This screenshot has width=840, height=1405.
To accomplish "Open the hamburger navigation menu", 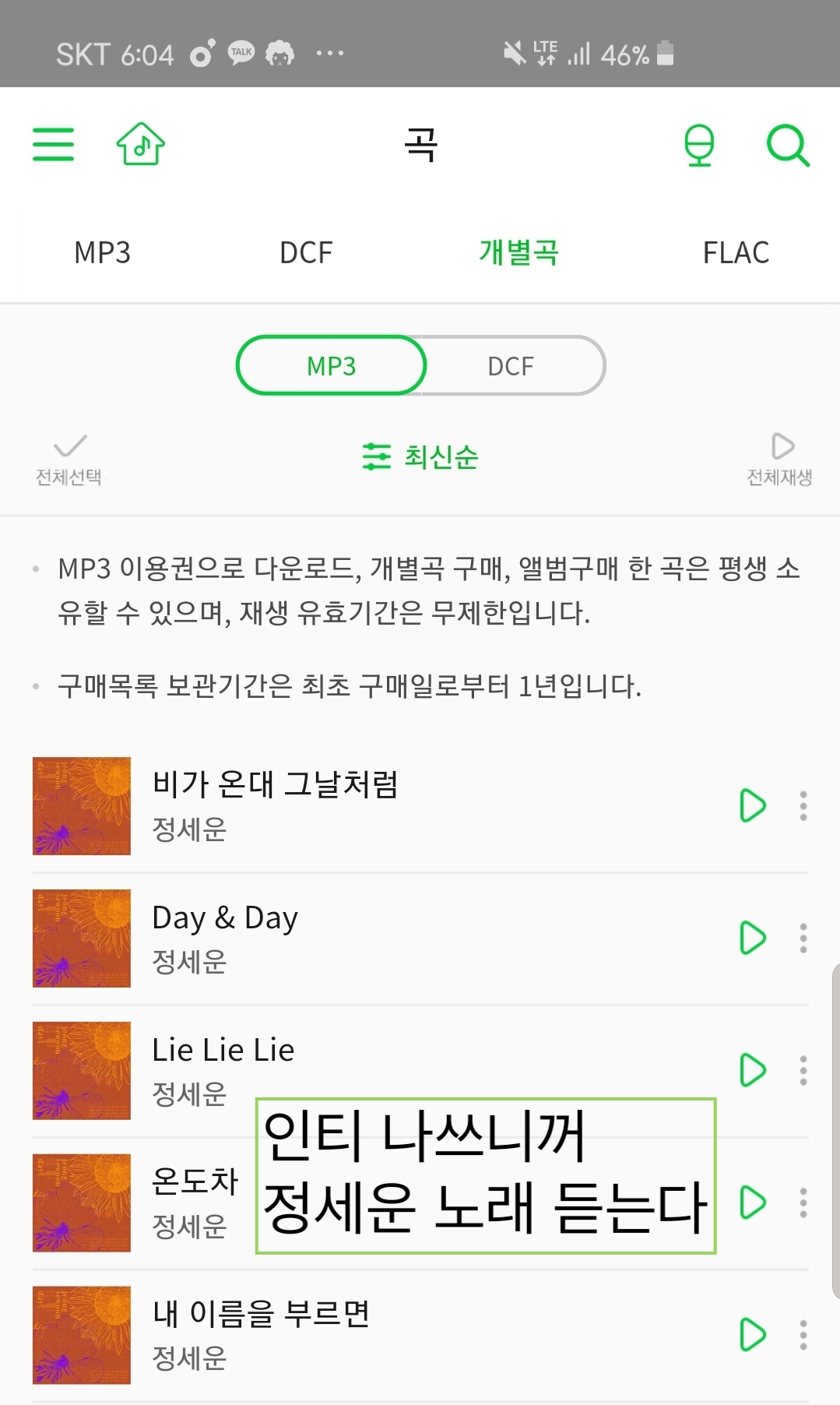I will click(52, 145).
